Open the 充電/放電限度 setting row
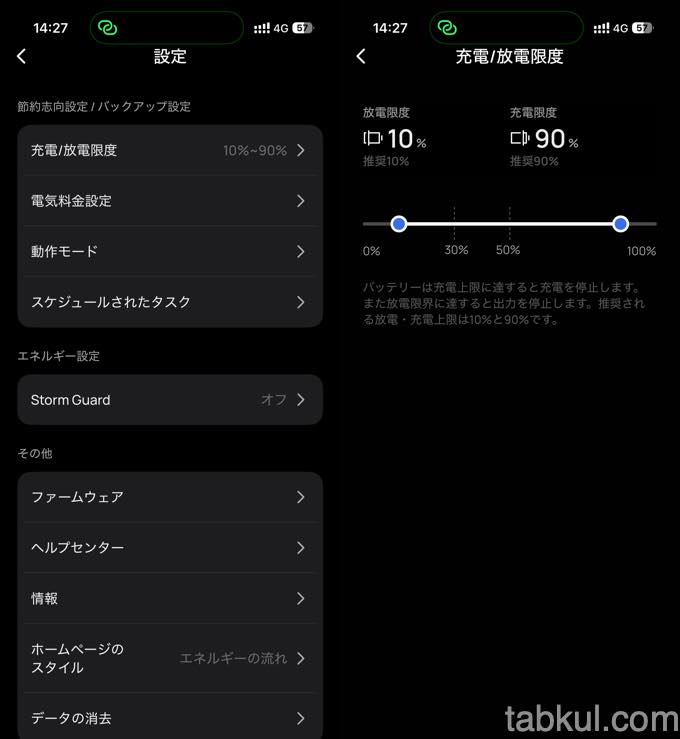 [x=170, y=150]
